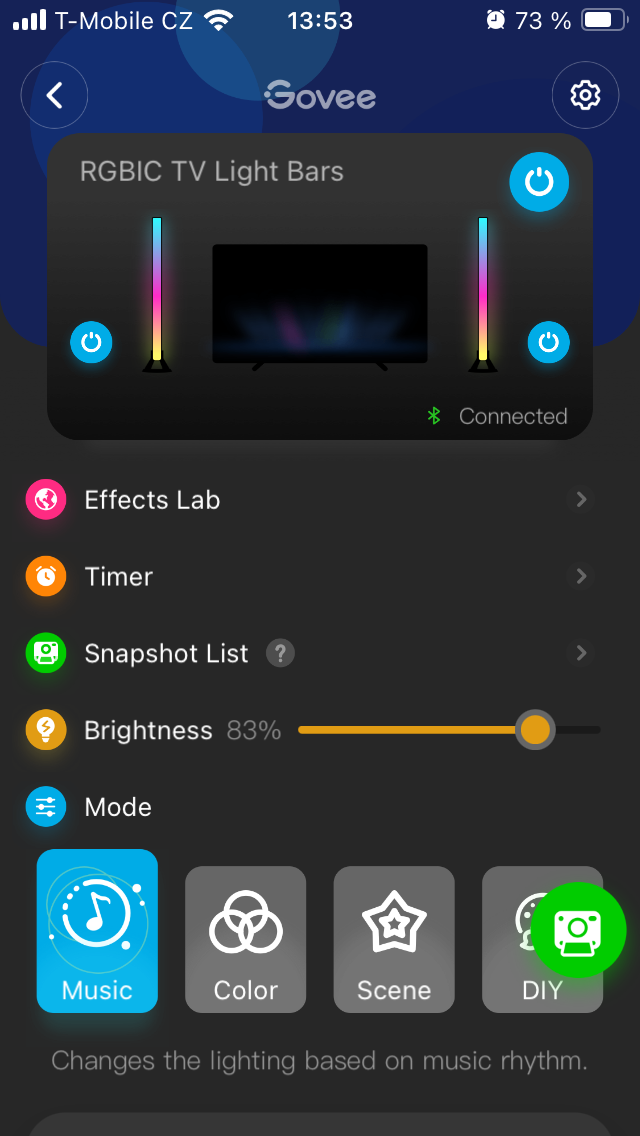Image resolution: width=640 pixels, height=1136 pixels.
Task: Toggle main power for both light bars
Action: pos(539,182)
